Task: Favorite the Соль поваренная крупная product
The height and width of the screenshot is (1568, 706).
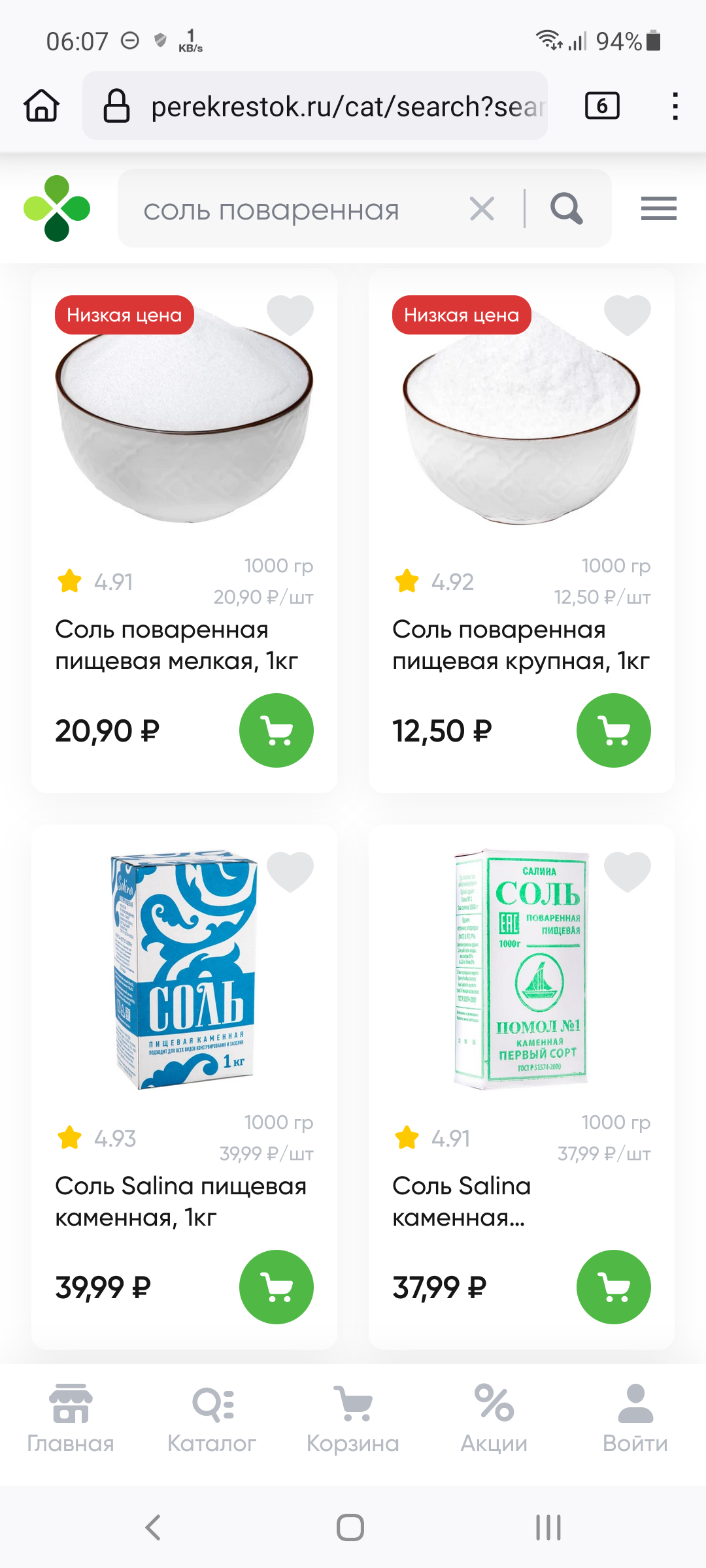Action: (x=628, y=315)
